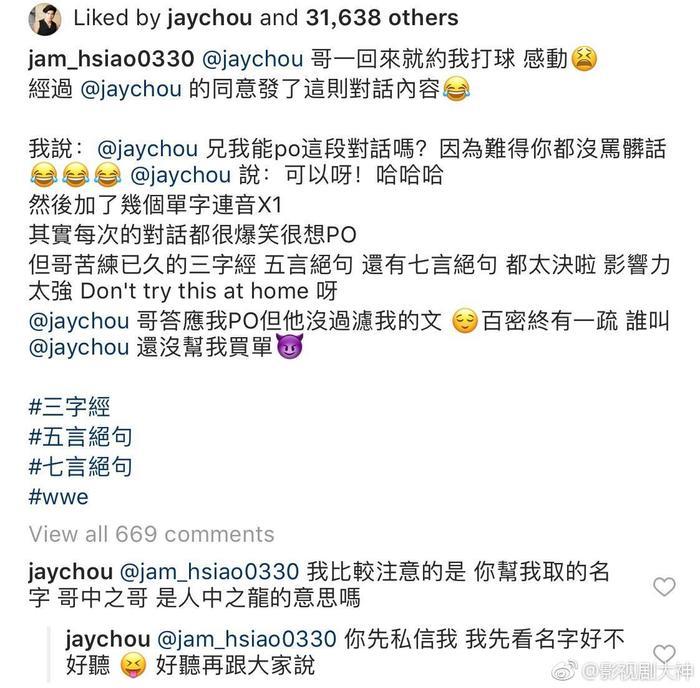Screen dimensions: 700x688
Task: View all 669 comments
Action: [x=151, y=534]
